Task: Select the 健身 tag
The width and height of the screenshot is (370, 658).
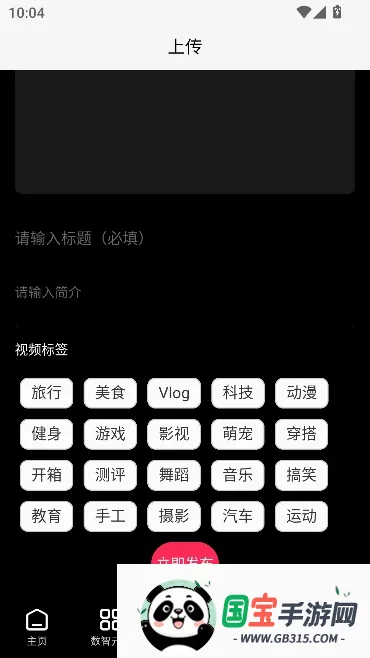Action: pyautogui.click(x=47, y=434)
